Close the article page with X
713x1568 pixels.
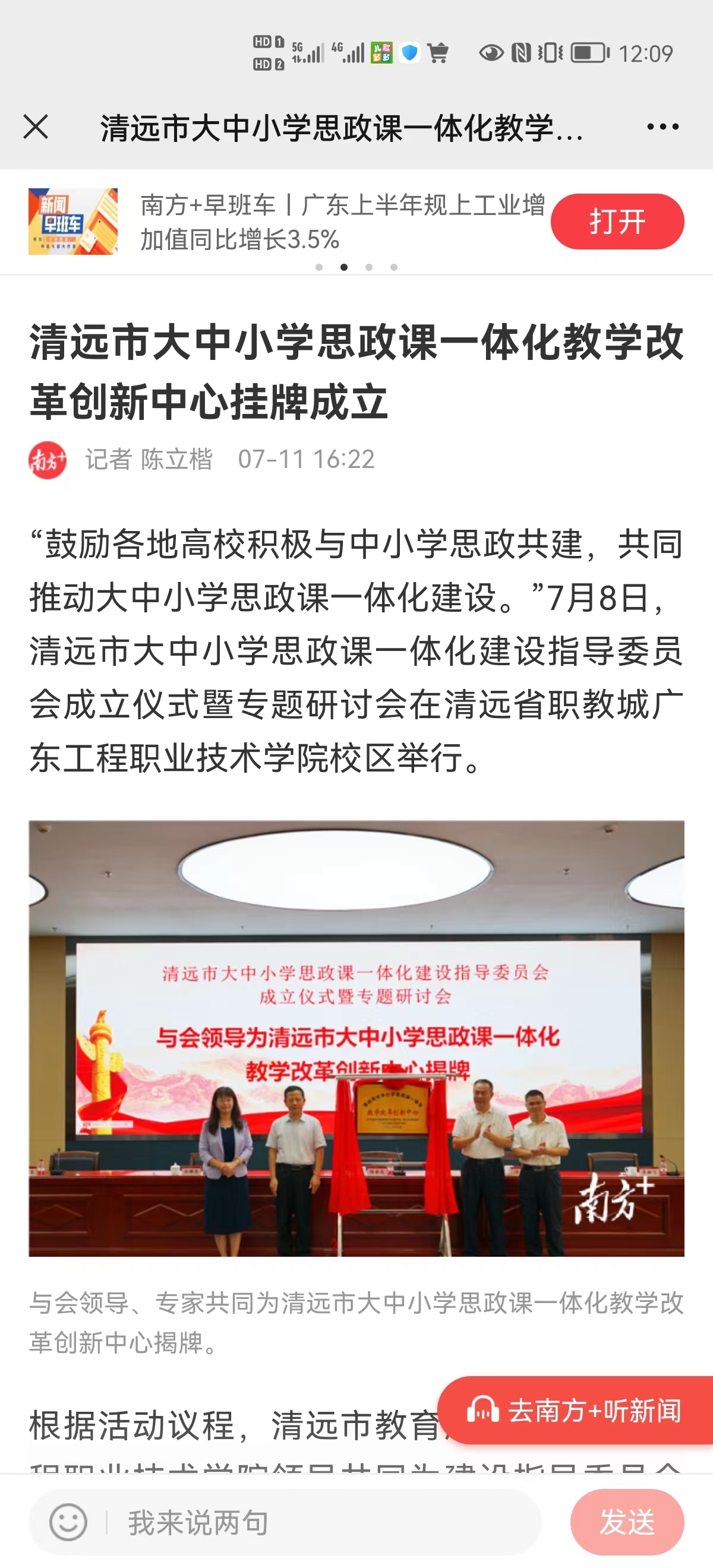35,127
